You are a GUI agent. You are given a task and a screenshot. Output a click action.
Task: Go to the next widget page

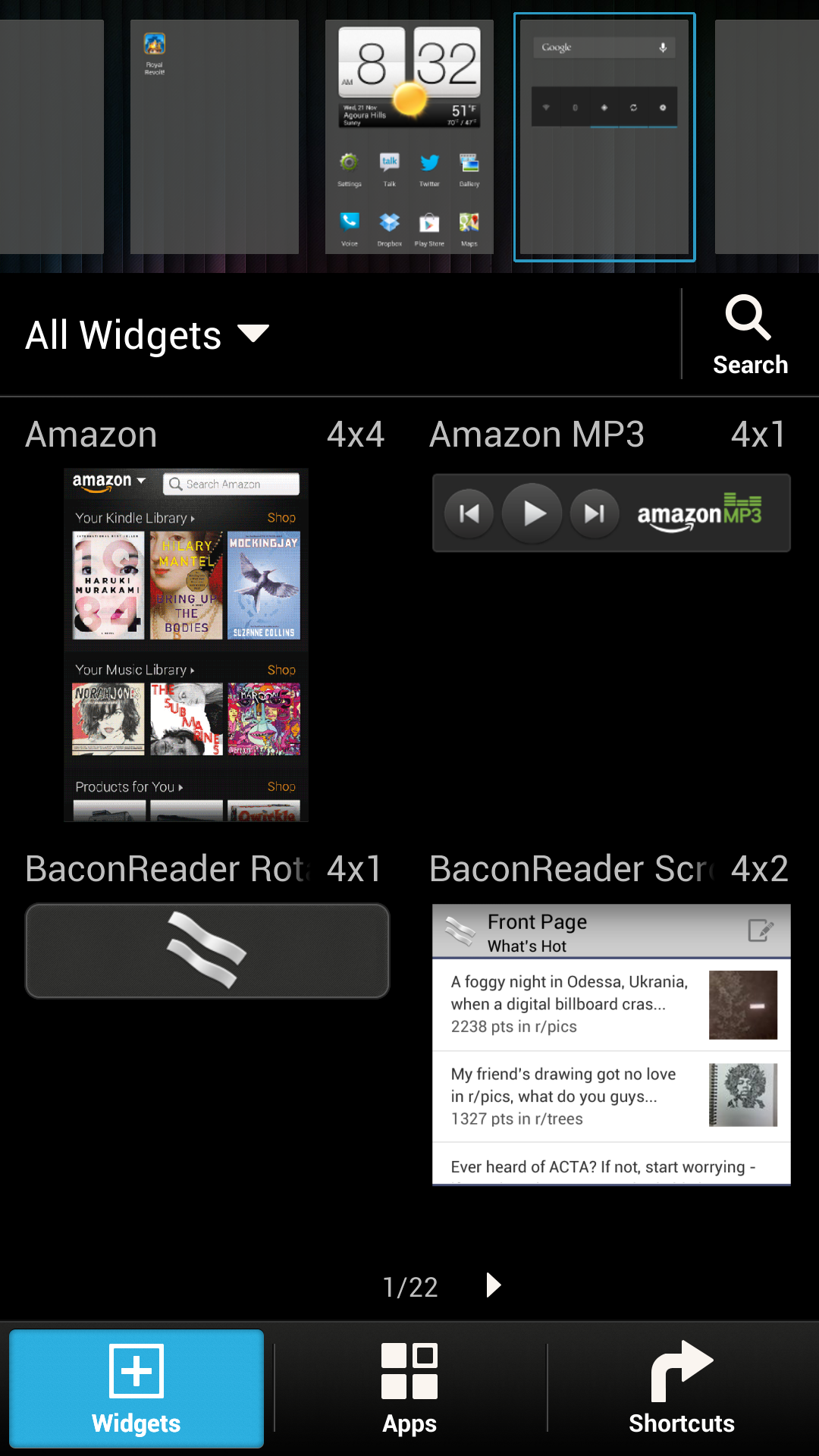point(494,1285)
